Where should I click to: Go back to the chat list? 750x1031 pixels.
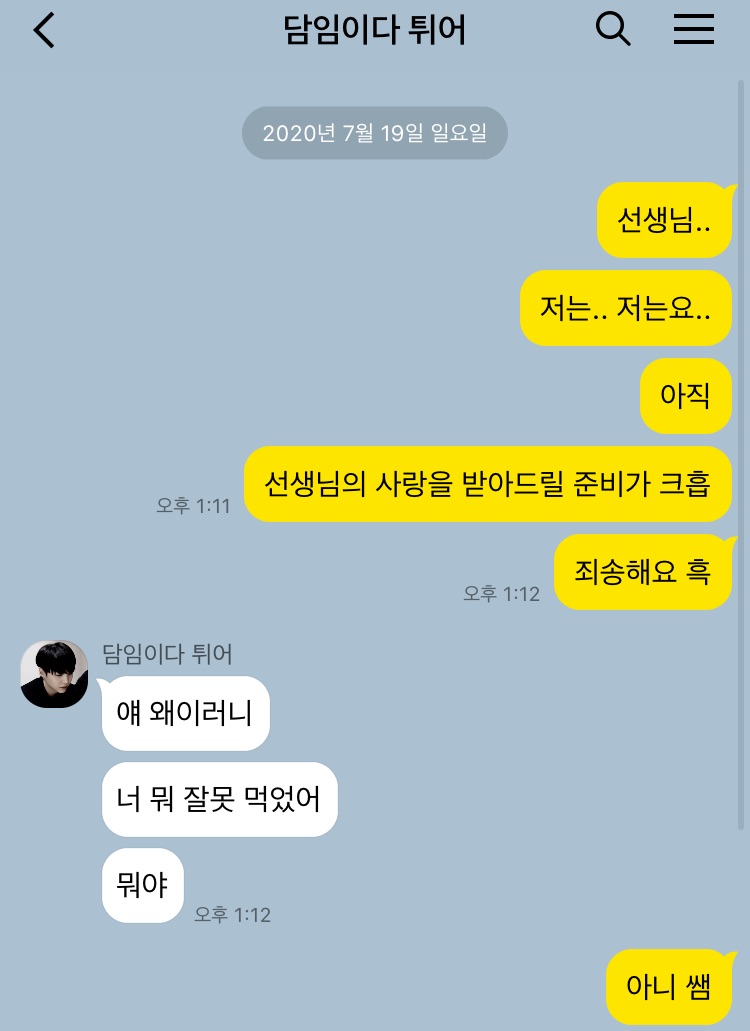coord(44,31)
